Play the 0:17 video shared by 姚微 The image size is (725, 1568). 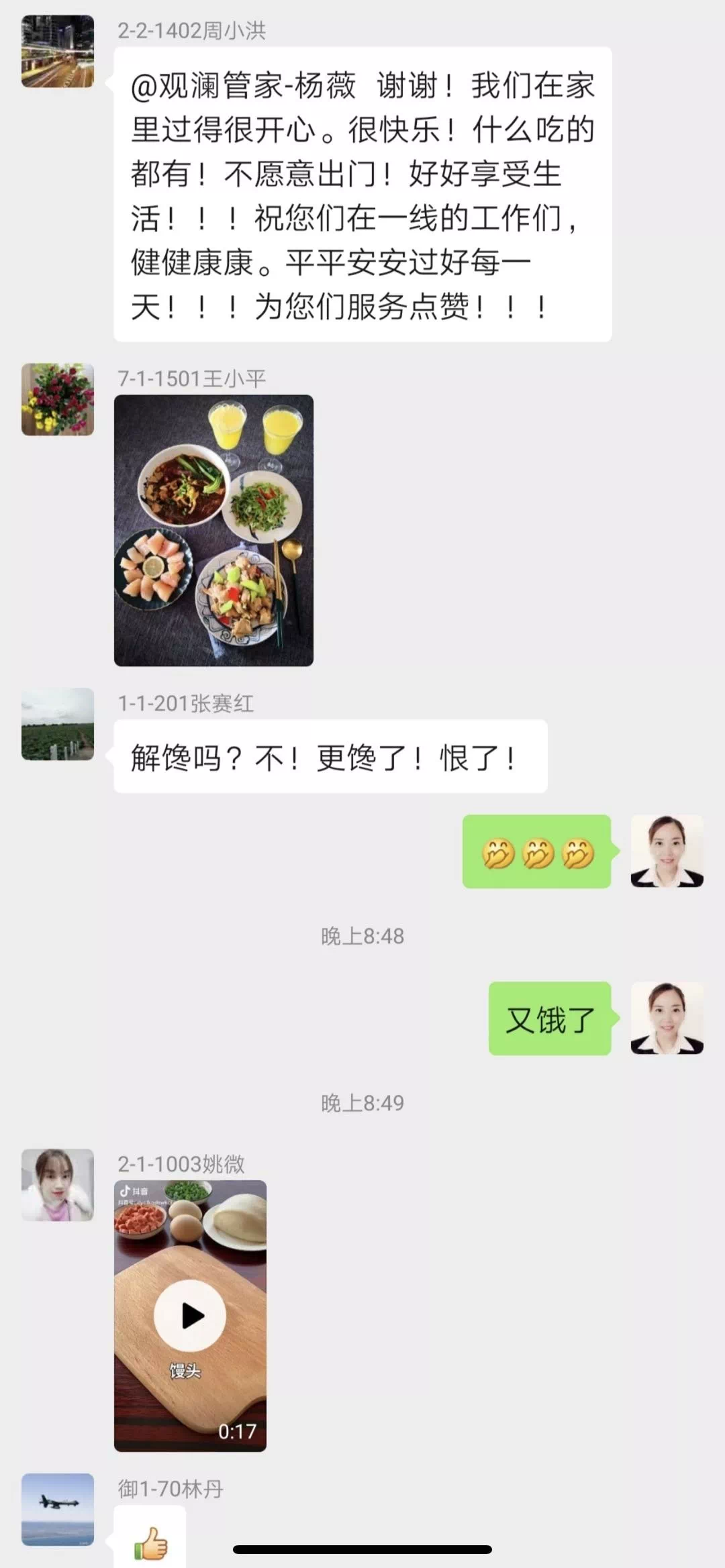(x=190, y=1316)
